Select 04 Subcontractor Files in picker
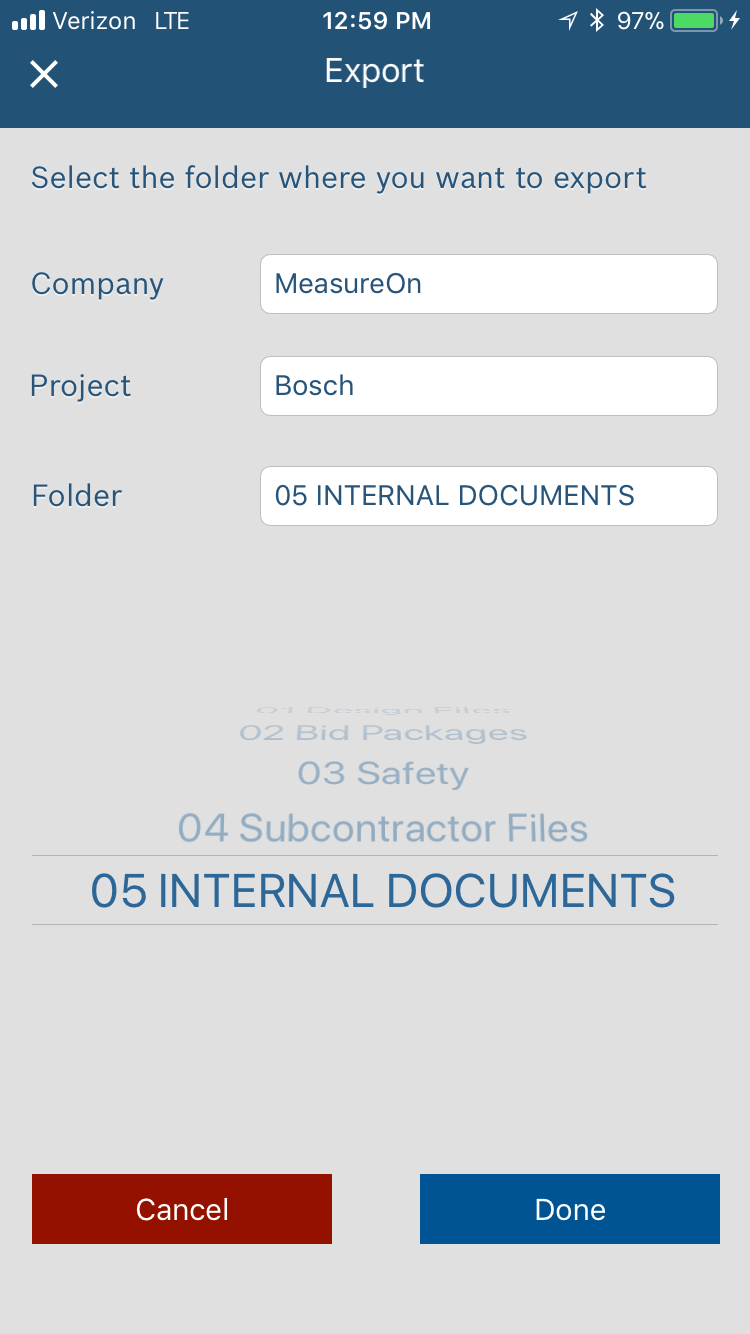Image resolution: width=750 pixels, height=1334 pixels. coord(383,828)
